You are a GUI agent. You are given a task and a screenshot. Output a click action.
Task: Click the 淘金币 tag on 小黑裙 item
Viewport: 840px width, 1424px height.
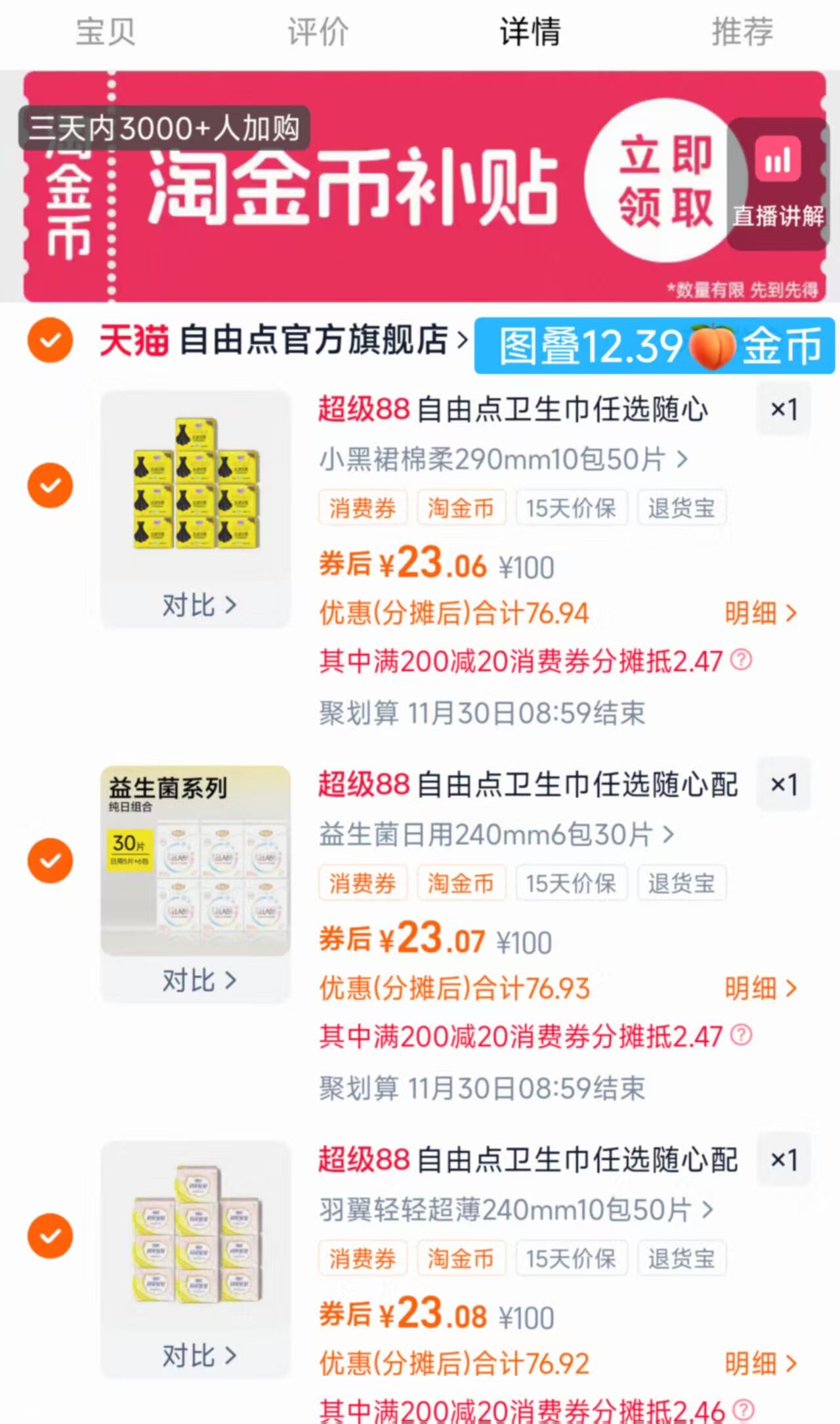[x=461, y=507]
